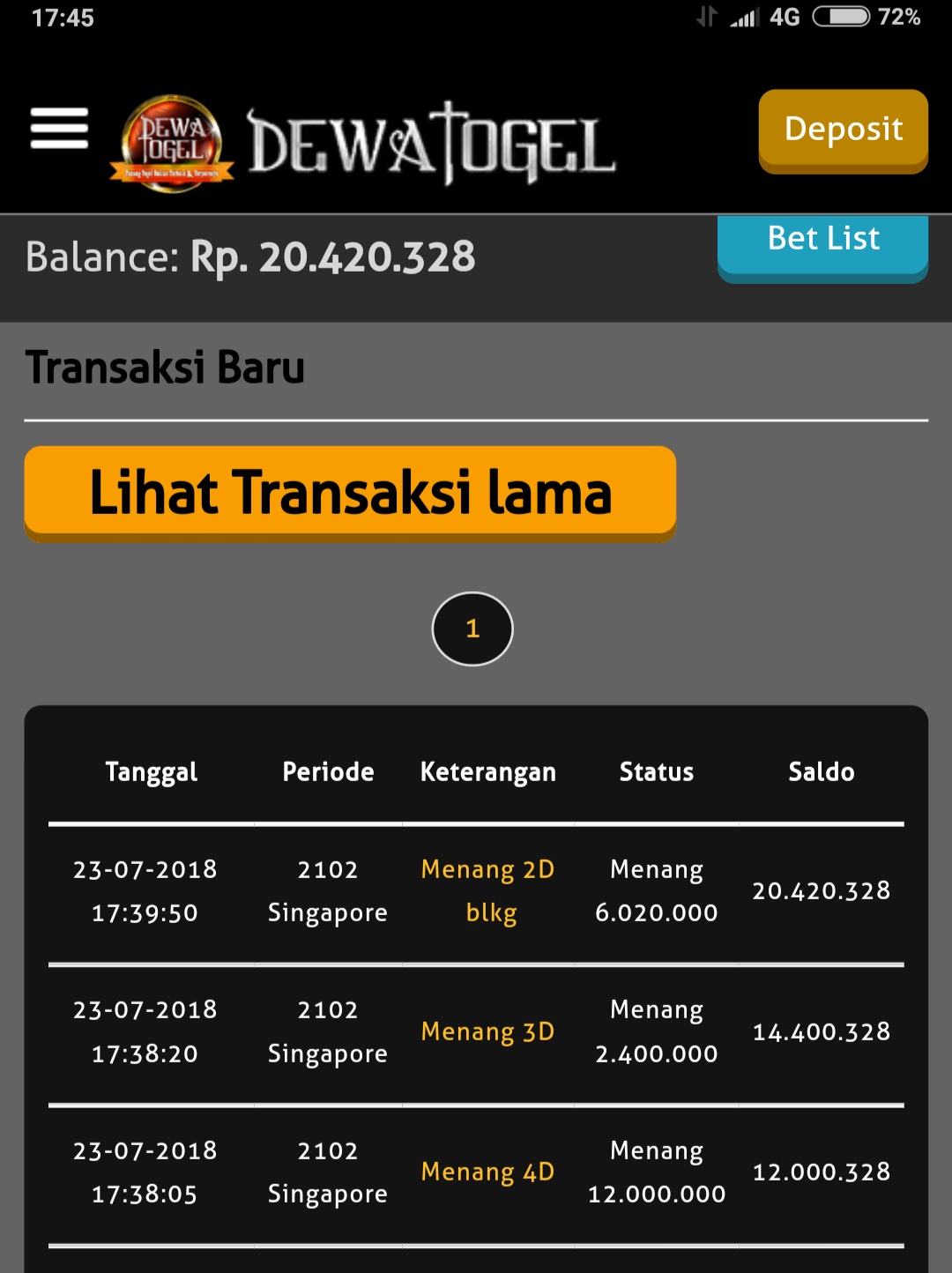The image size is (952, 1273).
Task: Open the Menang 4D transaction link
Action: [487, 1172]
